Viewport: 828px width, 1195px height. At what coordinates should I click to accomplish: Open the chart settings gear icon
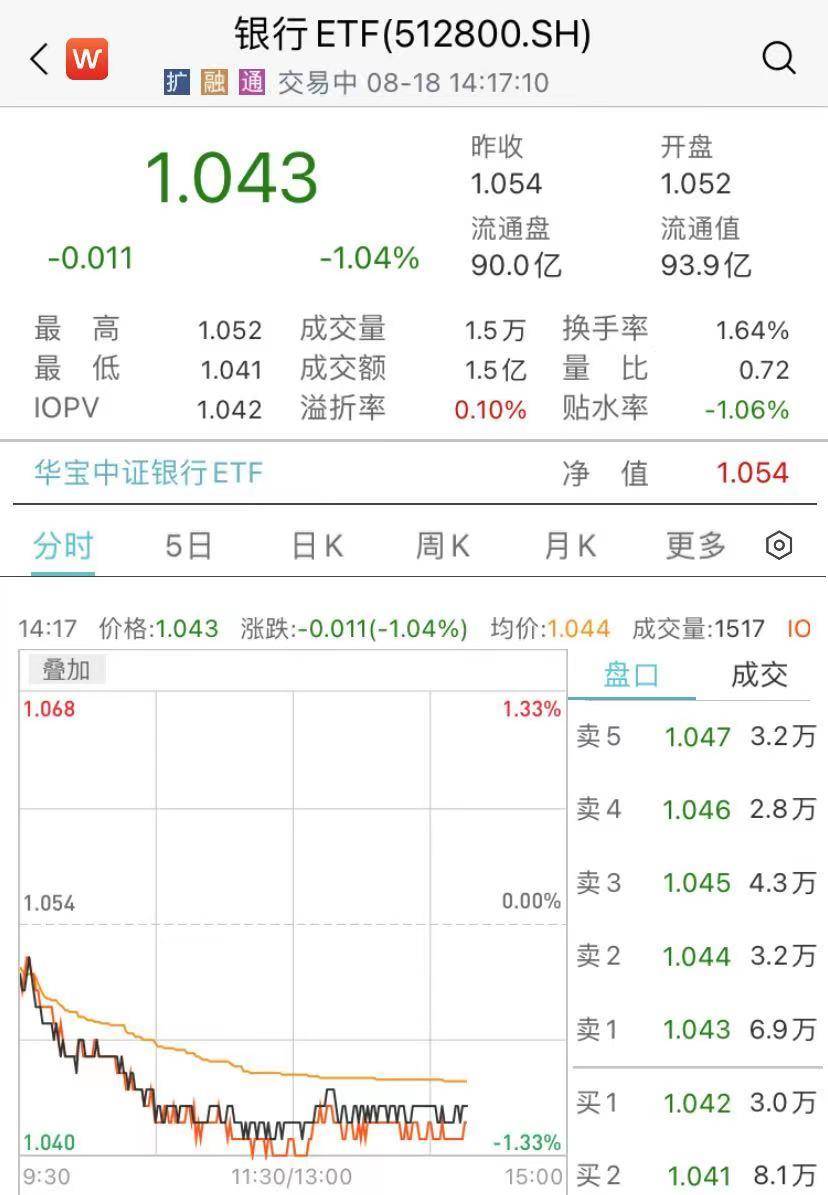tap(780, 545)
